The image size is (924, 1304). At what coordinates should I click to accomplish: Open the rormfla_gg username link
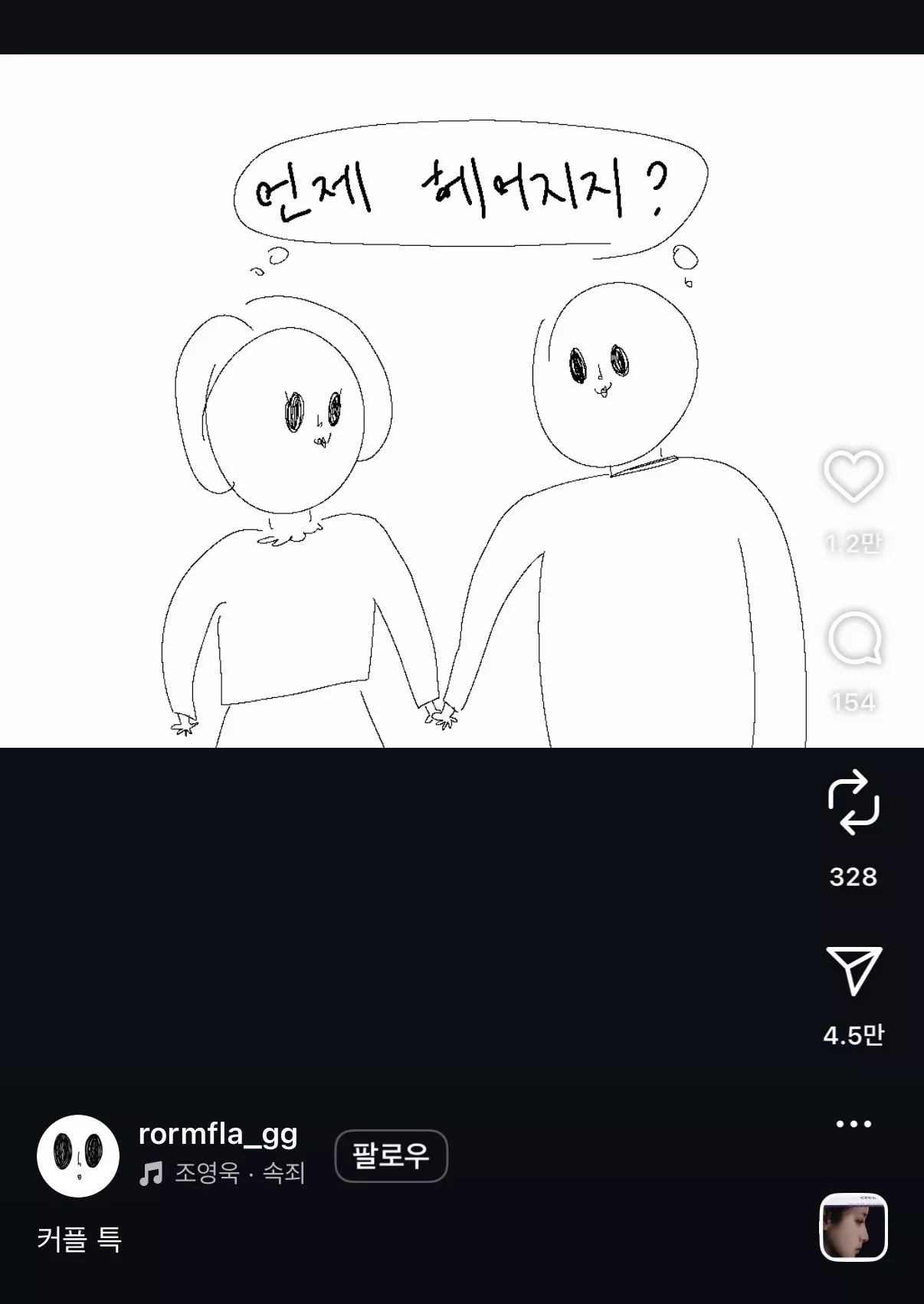218,1135
